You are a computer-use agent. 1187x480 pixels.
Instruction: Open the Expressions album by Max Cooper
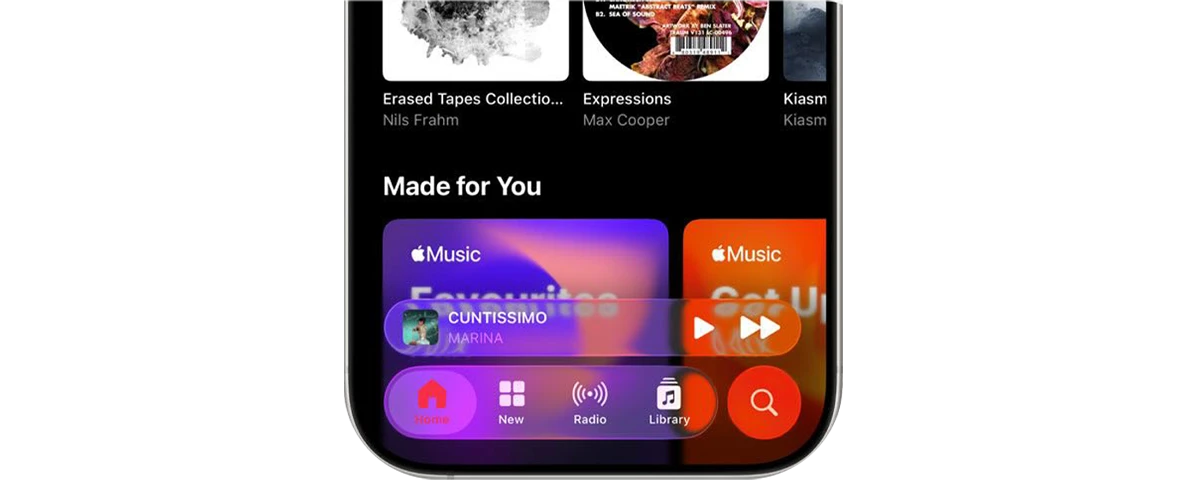click(x=675, y=40)
